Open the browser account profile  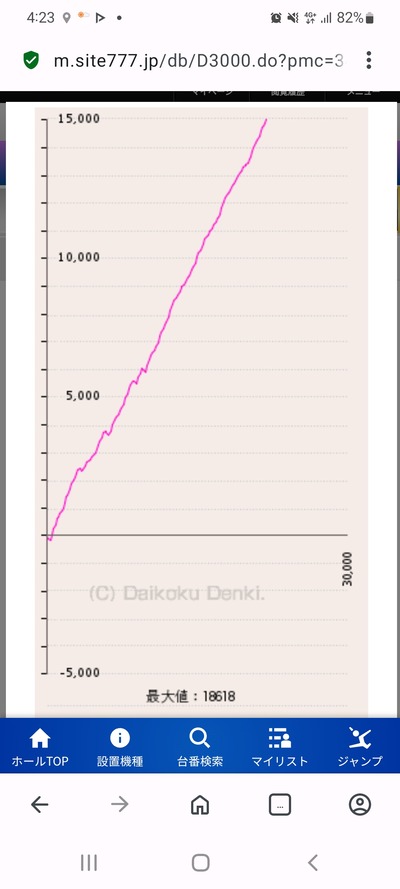click(360, 804)
